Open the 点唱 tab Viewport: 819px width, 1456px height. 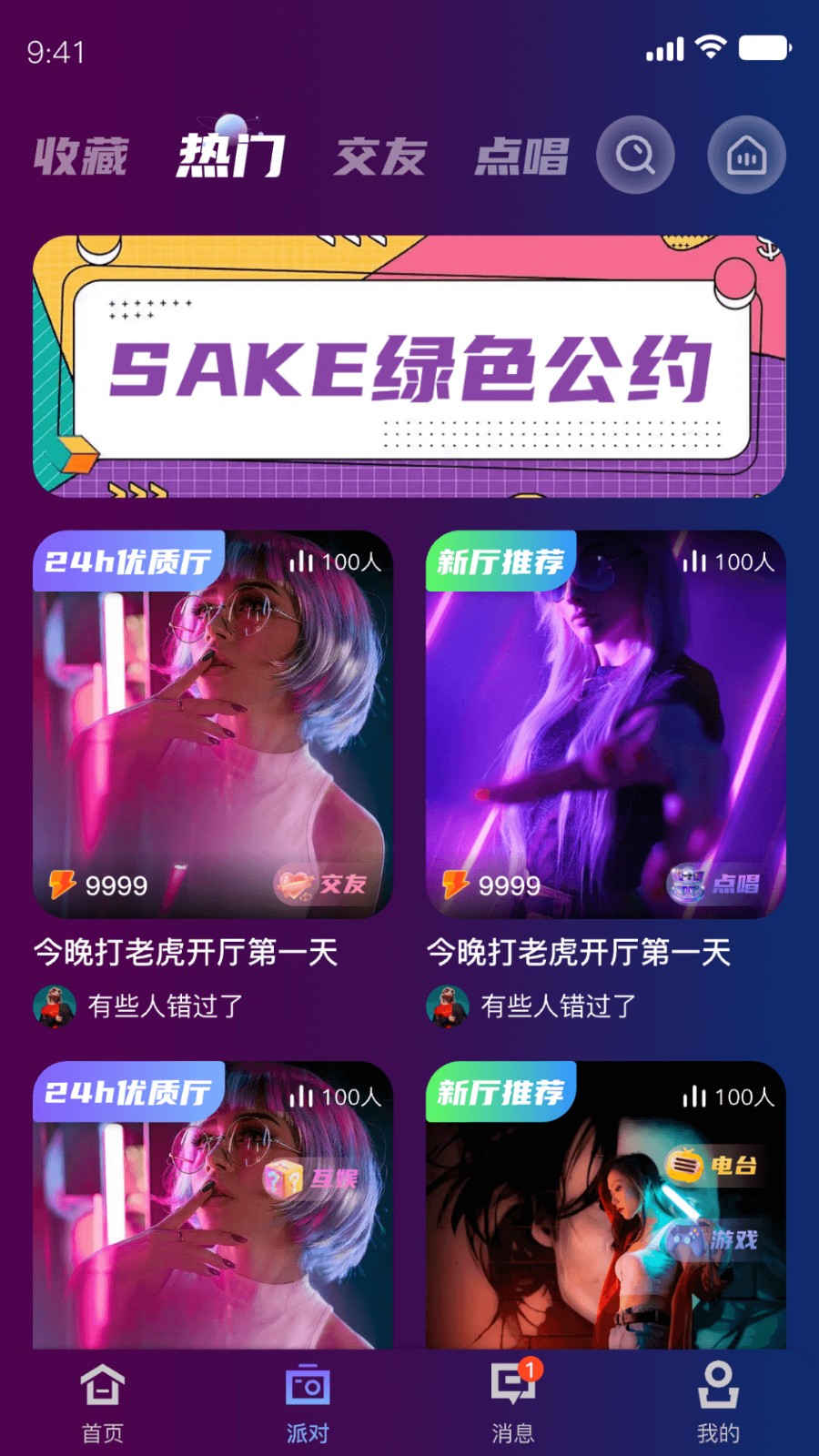[521, 157]
